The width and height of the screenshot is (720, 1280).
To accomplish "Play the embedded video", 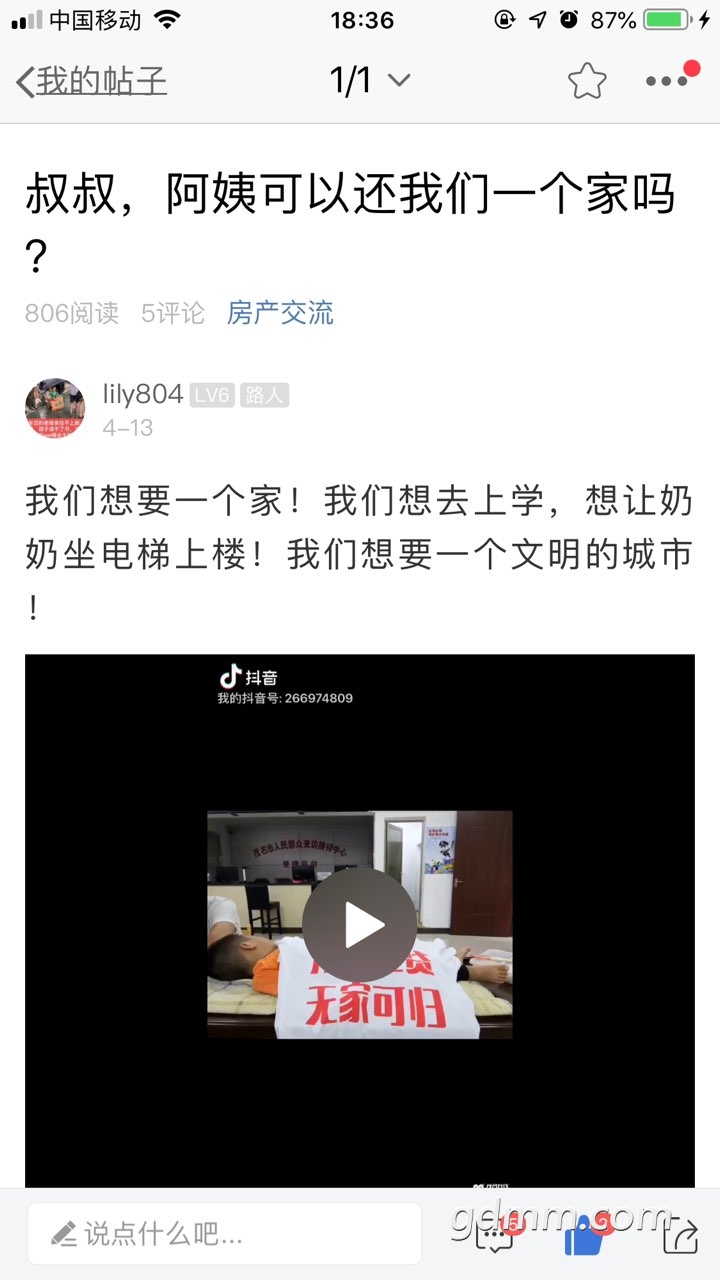I will click(x=360, y=925).
